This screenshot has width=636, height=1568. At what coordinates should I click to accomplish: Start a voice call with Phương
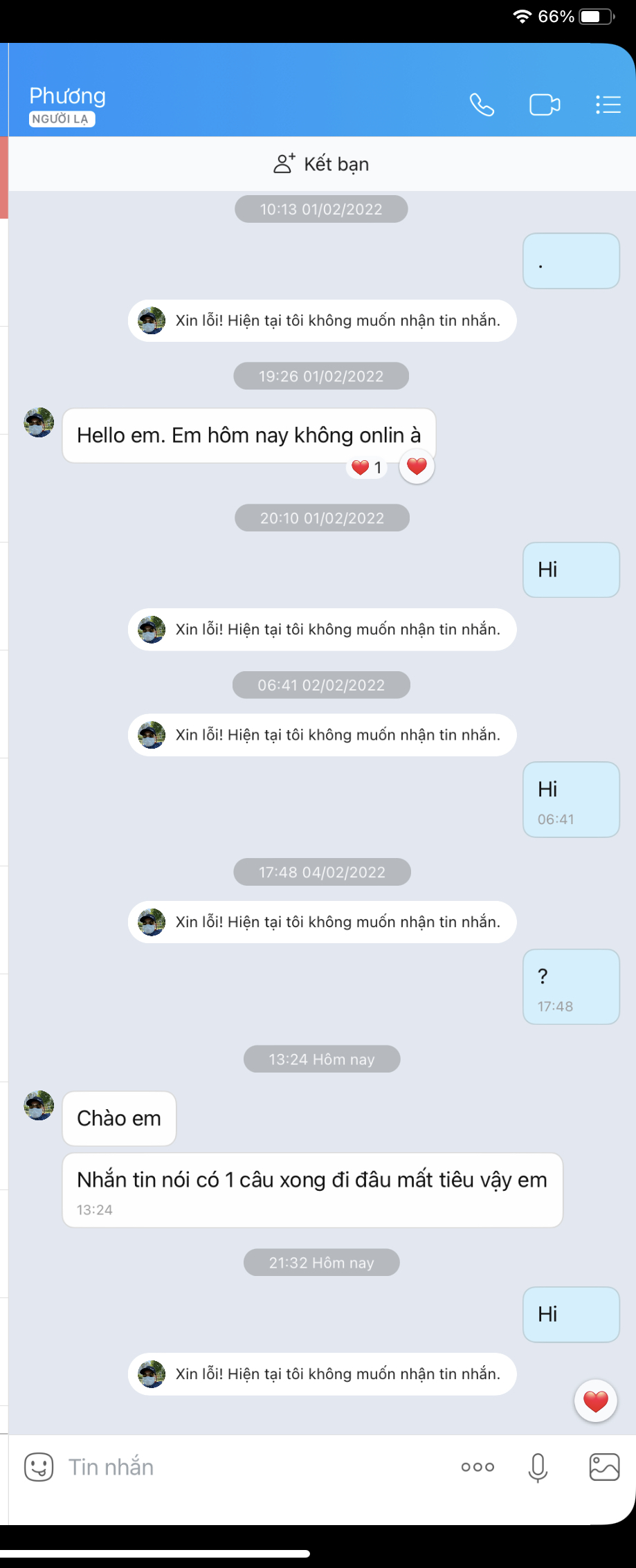coord(482,104)
